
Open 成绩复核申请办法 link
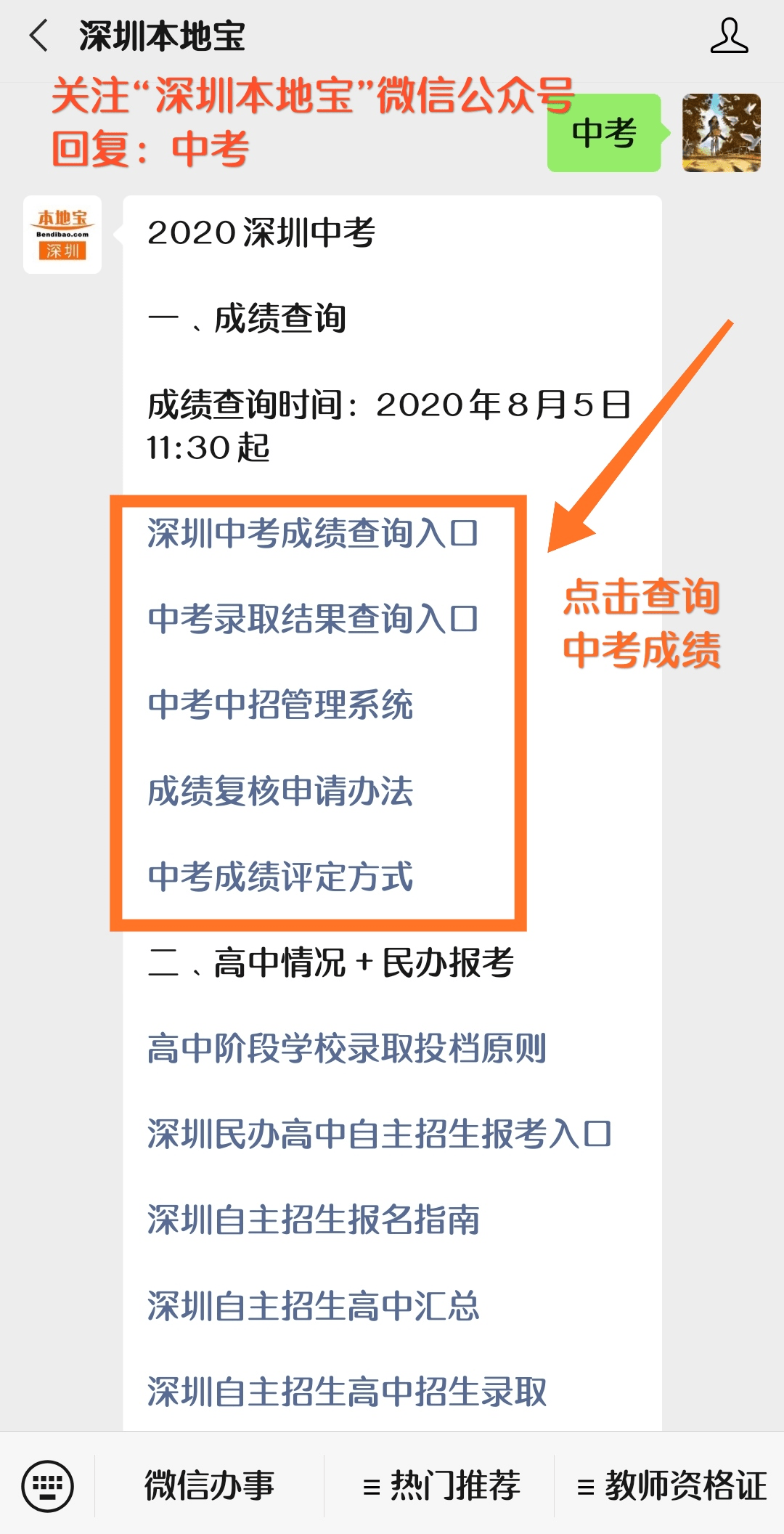[x=280, y=791]
